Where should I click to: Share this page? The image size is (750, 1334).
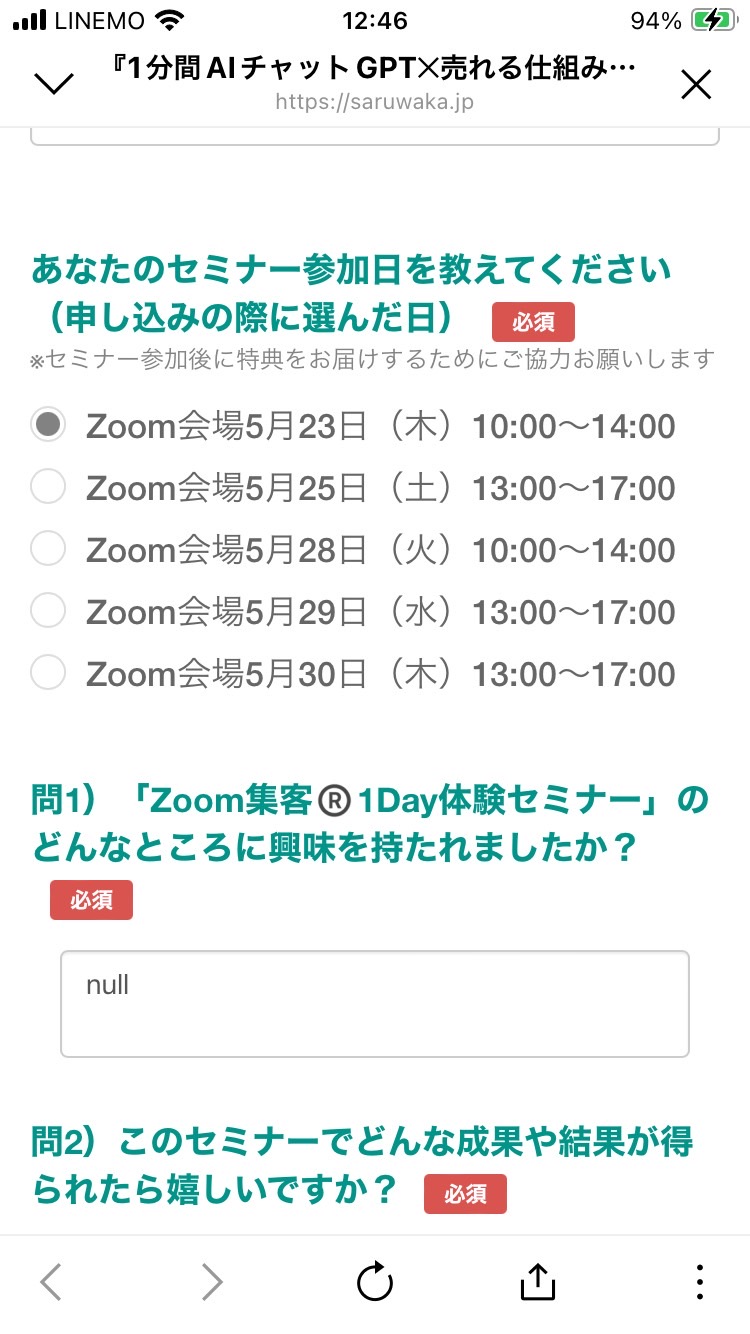coord(537,1281)
